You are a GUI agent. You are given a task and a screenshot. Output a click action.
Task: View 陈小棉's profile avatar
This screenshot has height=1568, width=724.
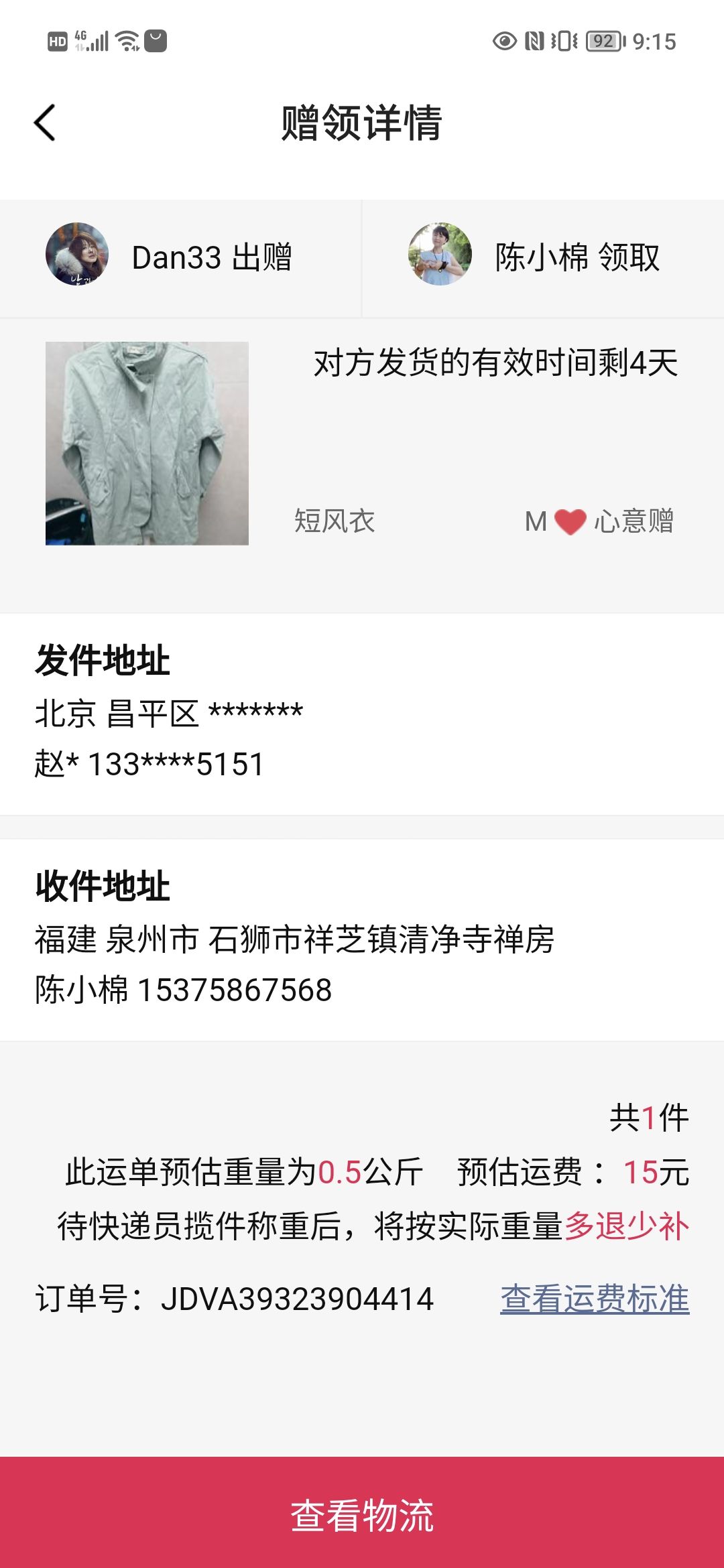440,255
